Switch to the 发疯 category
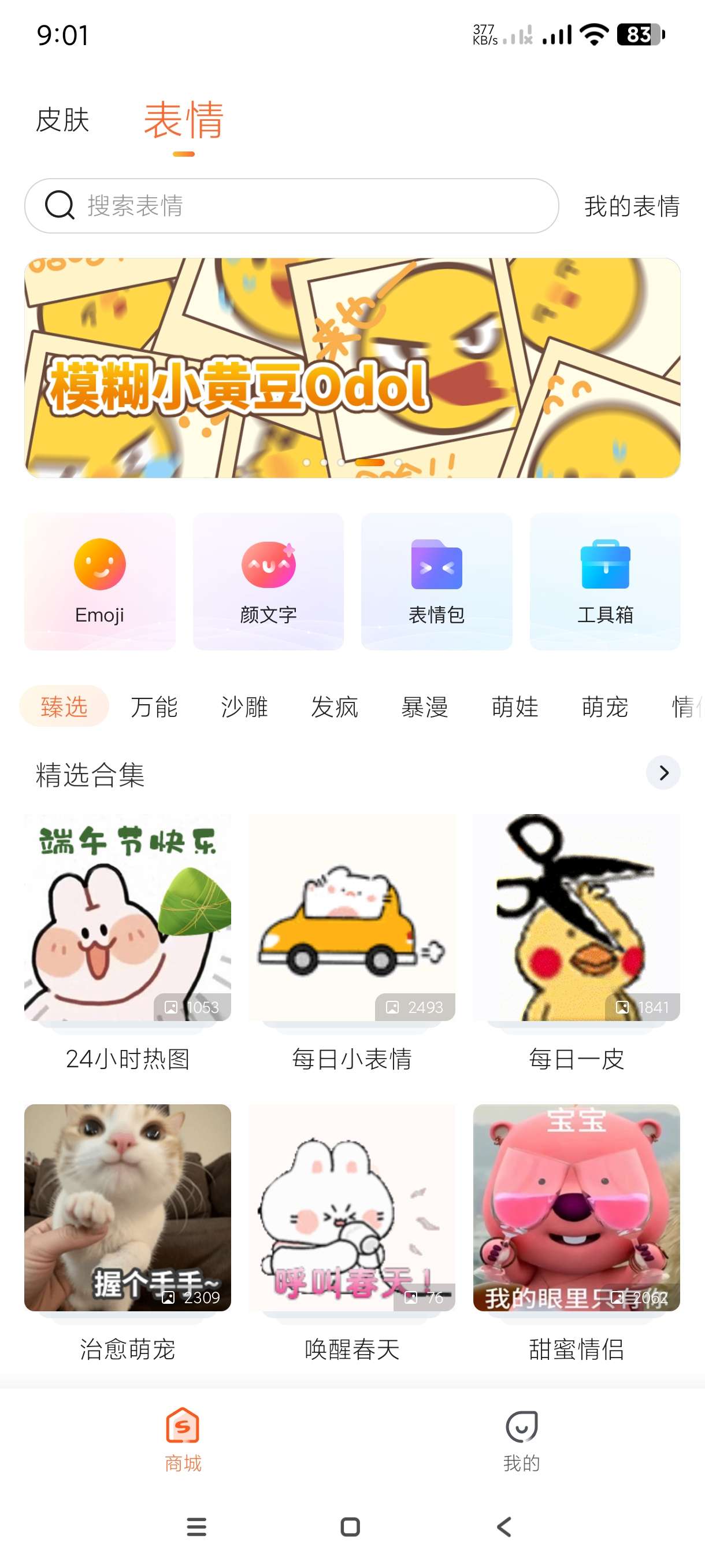Screen dimensions: 705x1568 (x=335, y=707)
